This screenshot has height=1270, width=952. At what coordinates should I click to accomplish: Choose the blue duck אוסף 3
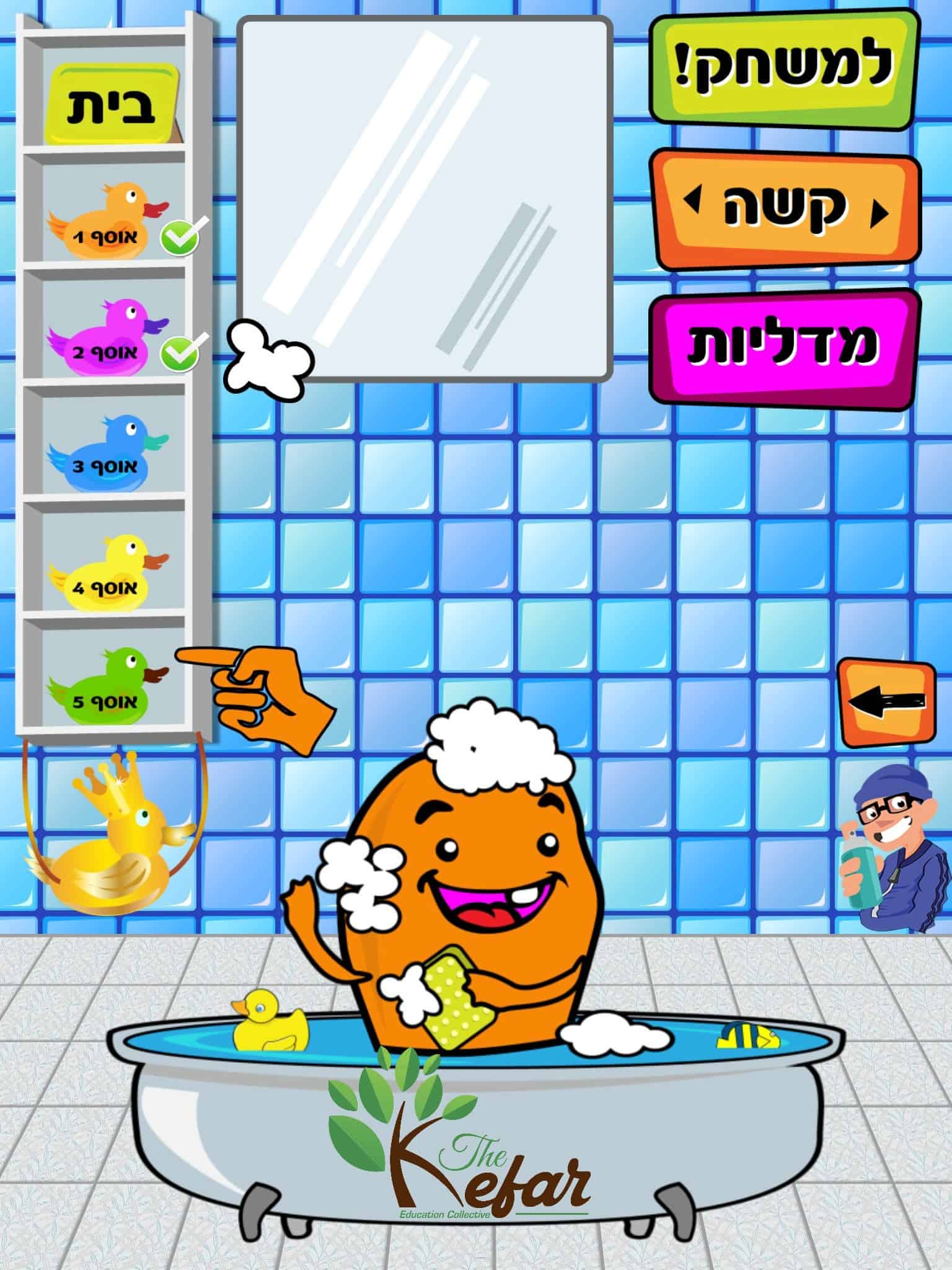(107, 453)
